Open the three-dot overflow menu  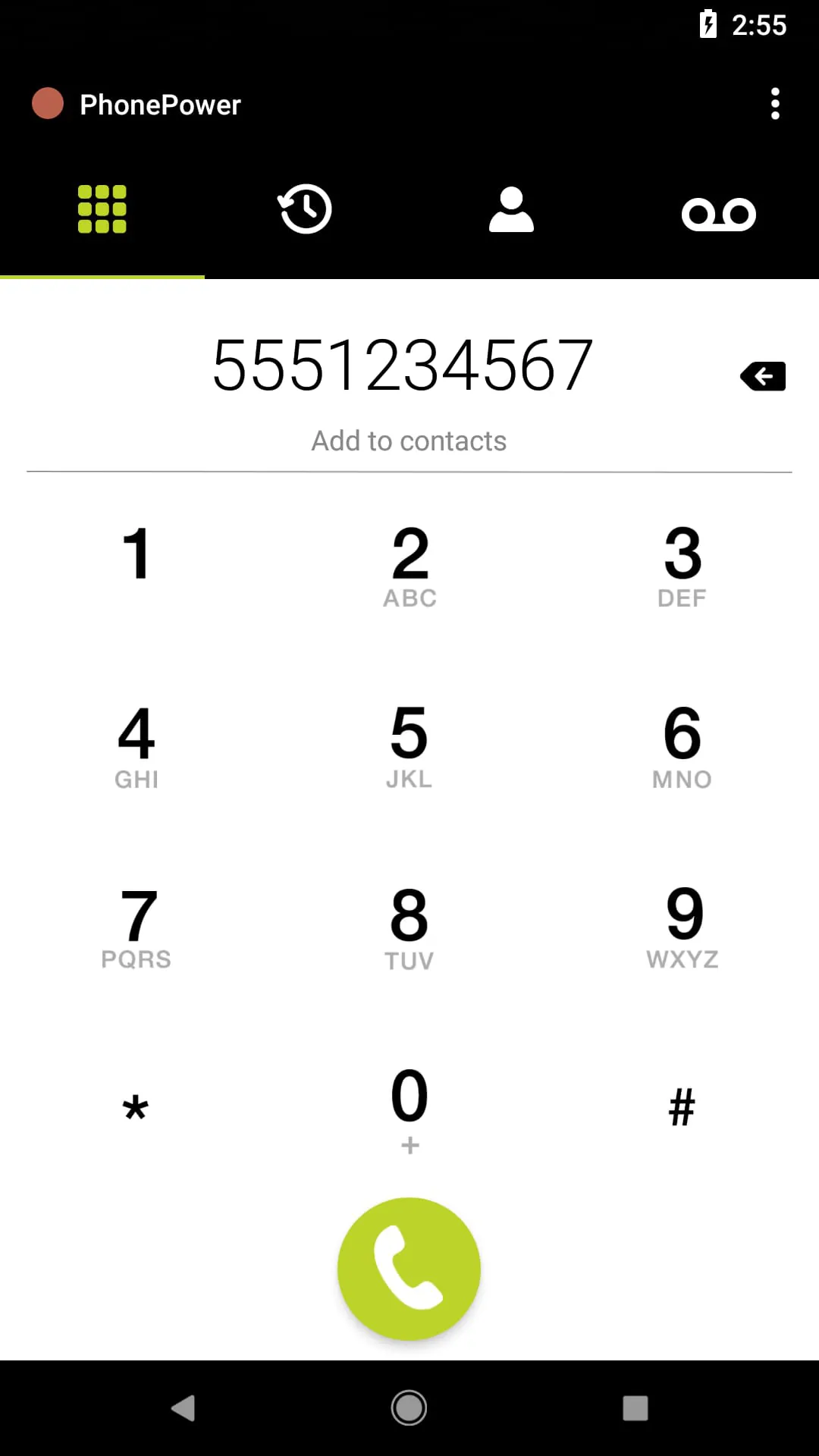[774, 104]
